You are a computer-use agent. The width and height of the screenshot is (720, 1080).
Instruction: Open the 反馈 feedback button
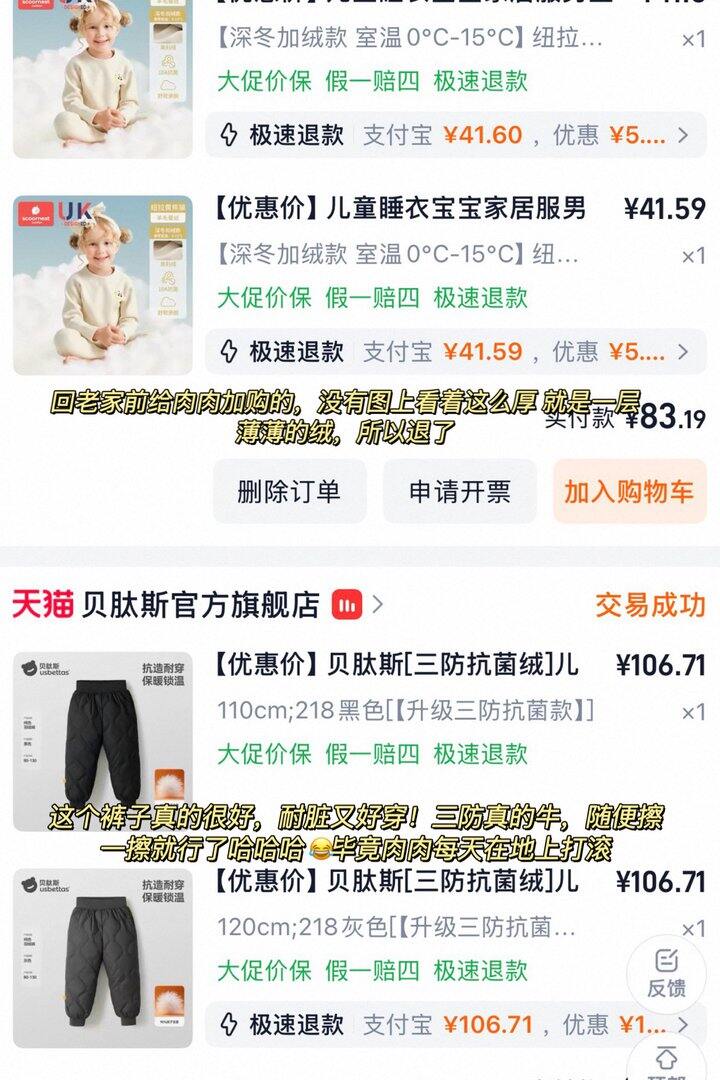666,974
